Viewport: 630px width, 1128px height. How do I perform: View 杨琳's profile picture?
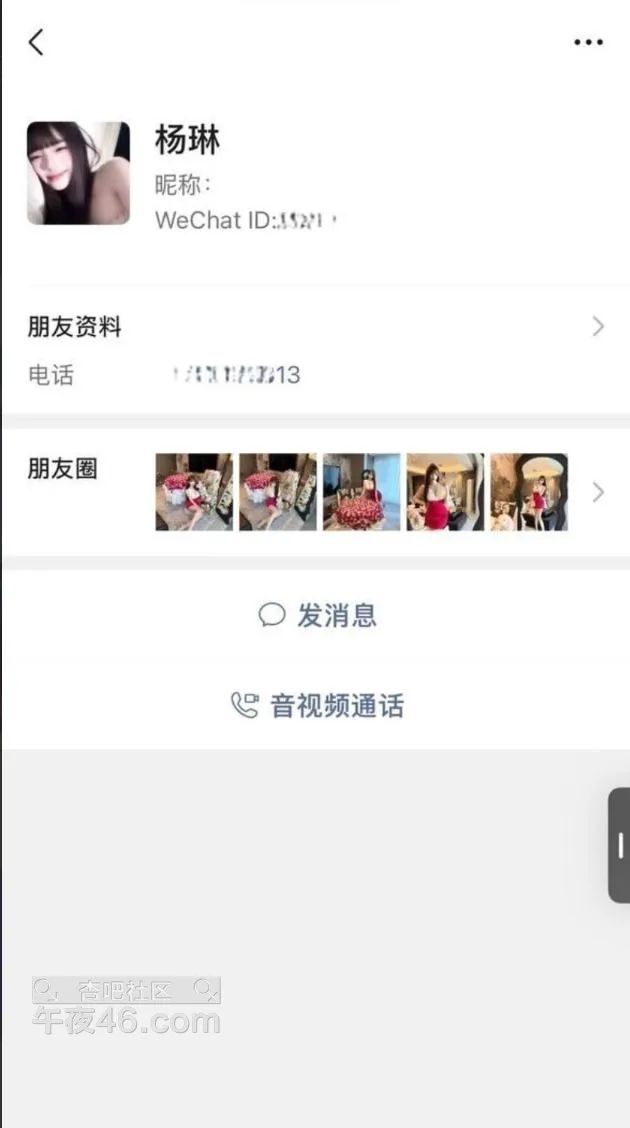(x=78, y=173)
